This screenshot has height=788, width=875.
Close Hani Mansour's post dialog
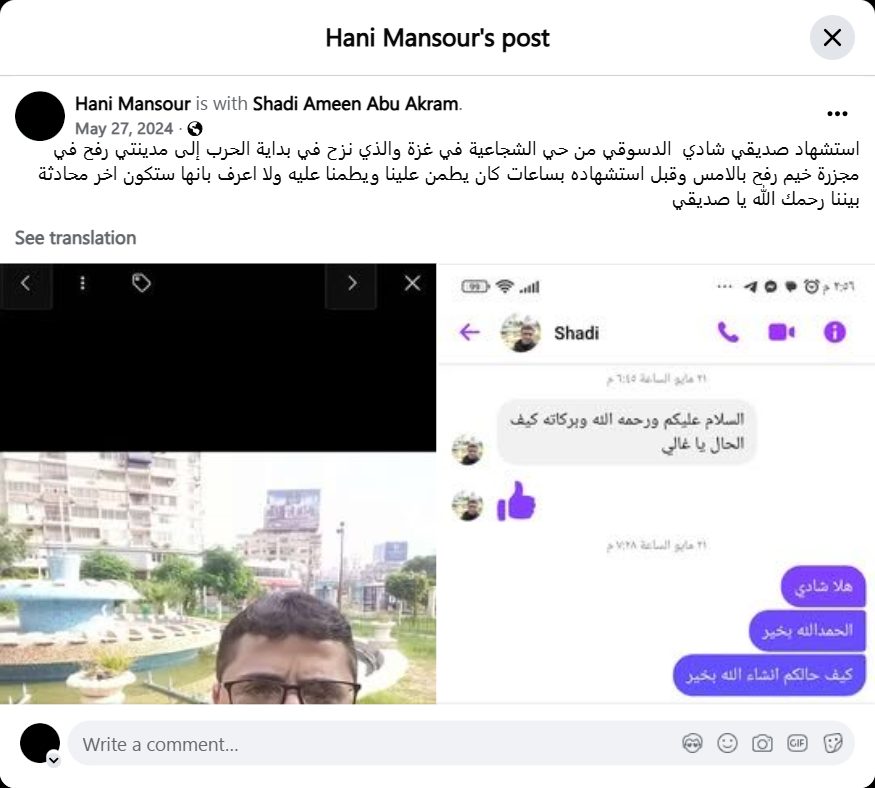[x=831, y=38]
